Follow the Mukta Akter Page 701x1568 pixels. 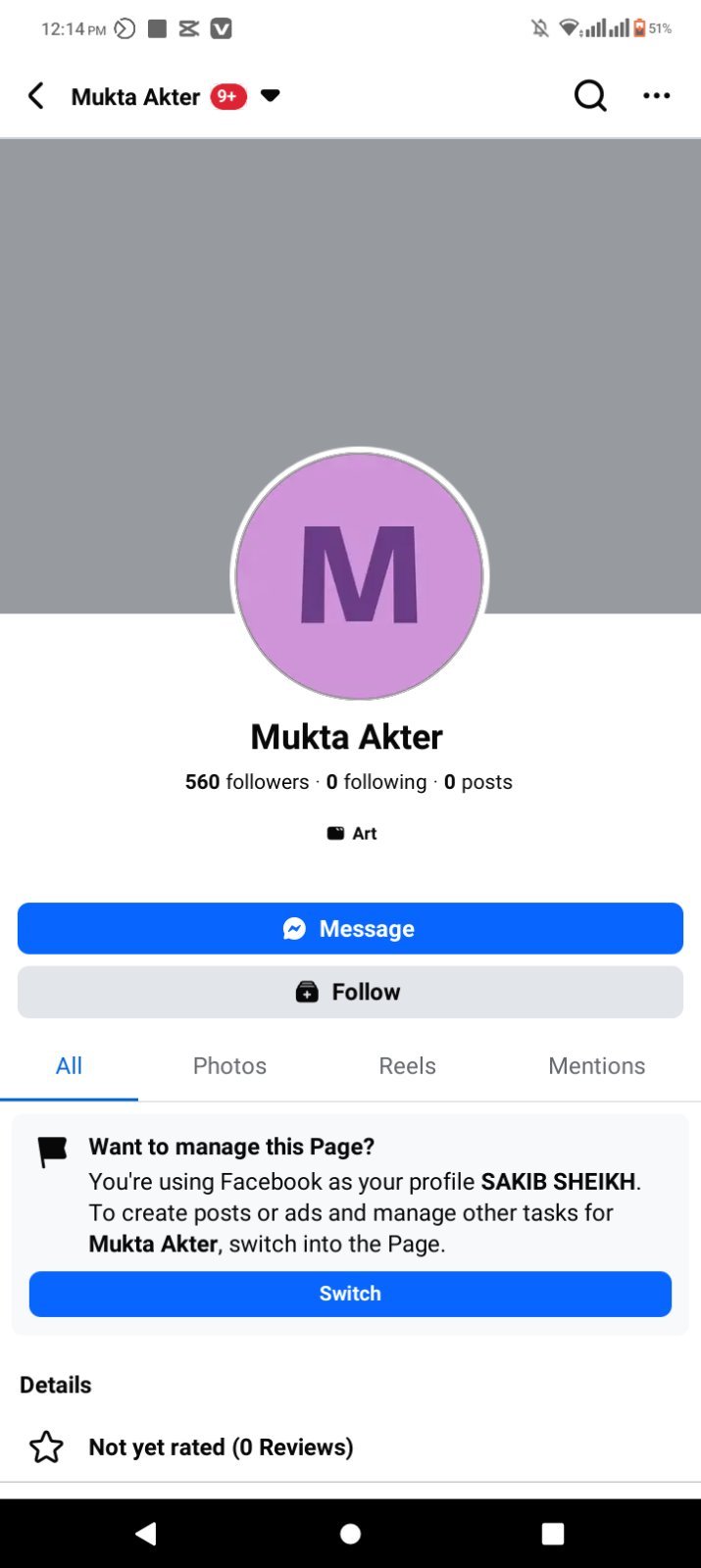[x=350, y=992]
